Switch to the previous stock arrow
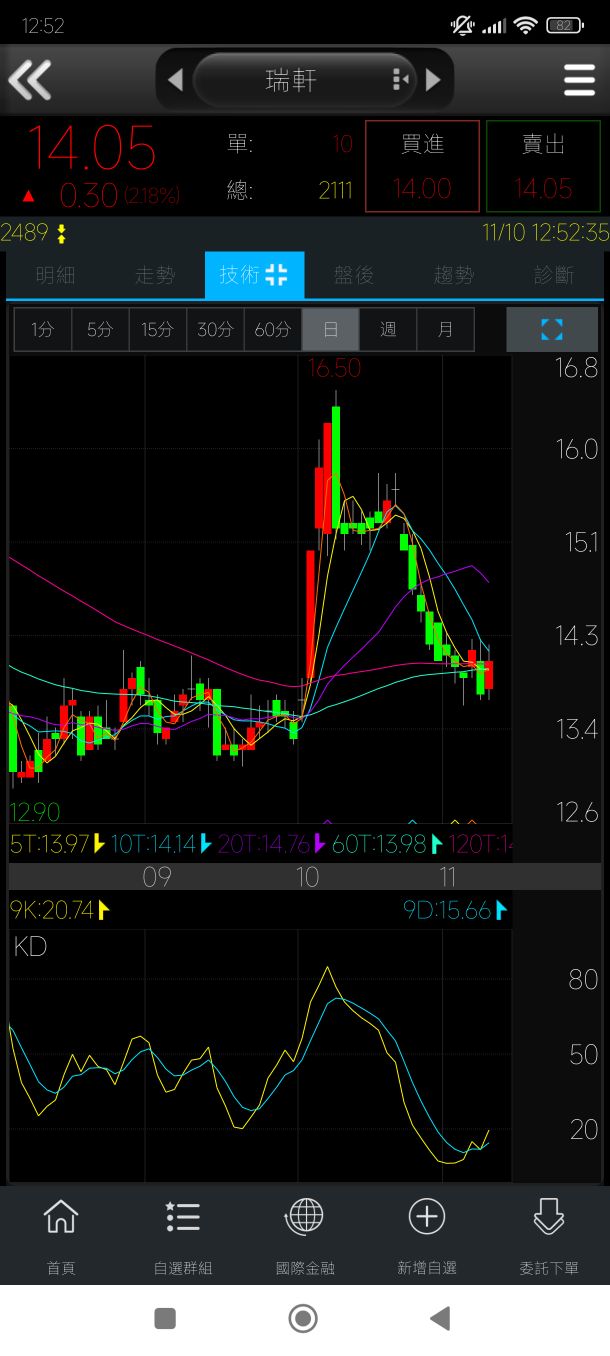The image size is (610, 1356). tap(175, 80)
